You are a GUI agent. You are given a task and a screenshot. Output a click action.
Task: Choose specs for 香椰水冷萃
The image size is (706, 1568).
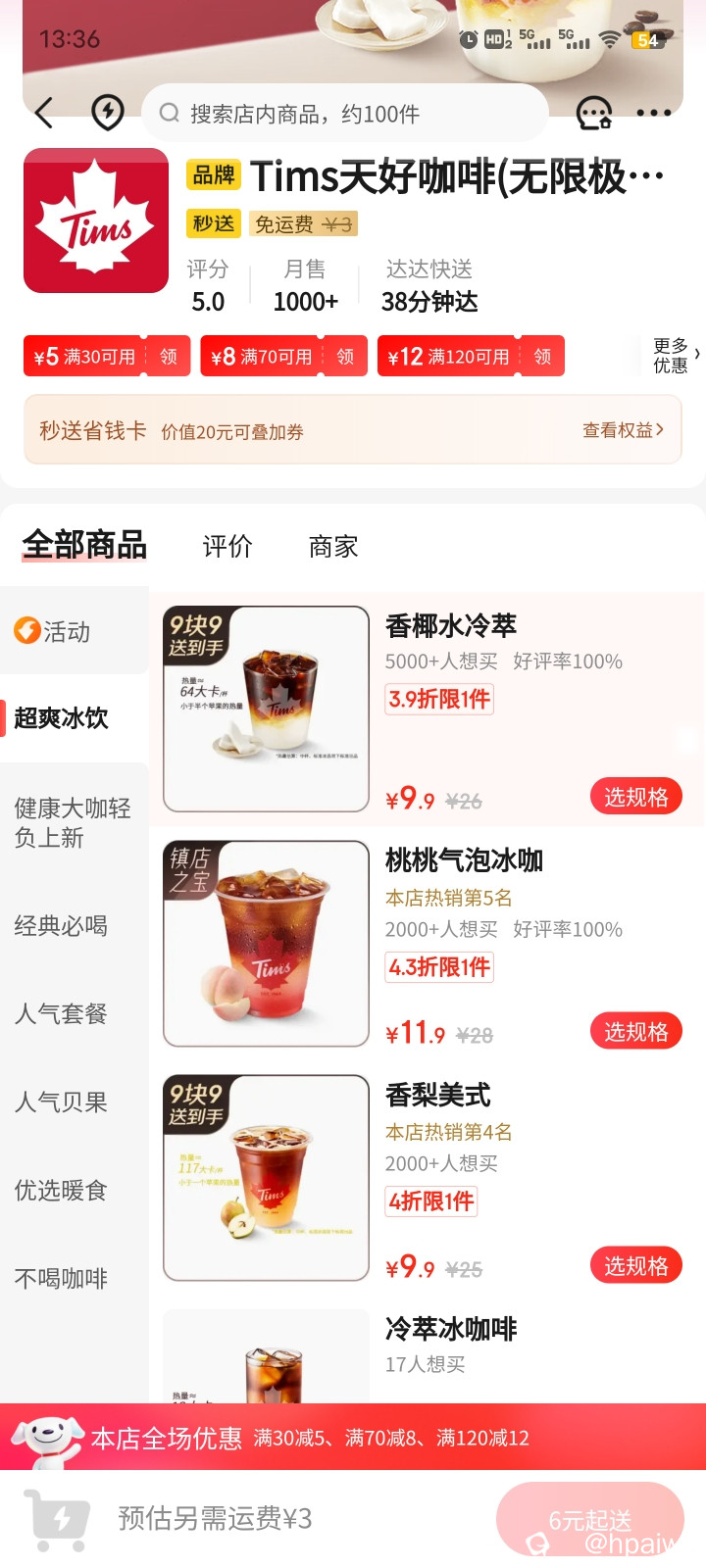635,797
